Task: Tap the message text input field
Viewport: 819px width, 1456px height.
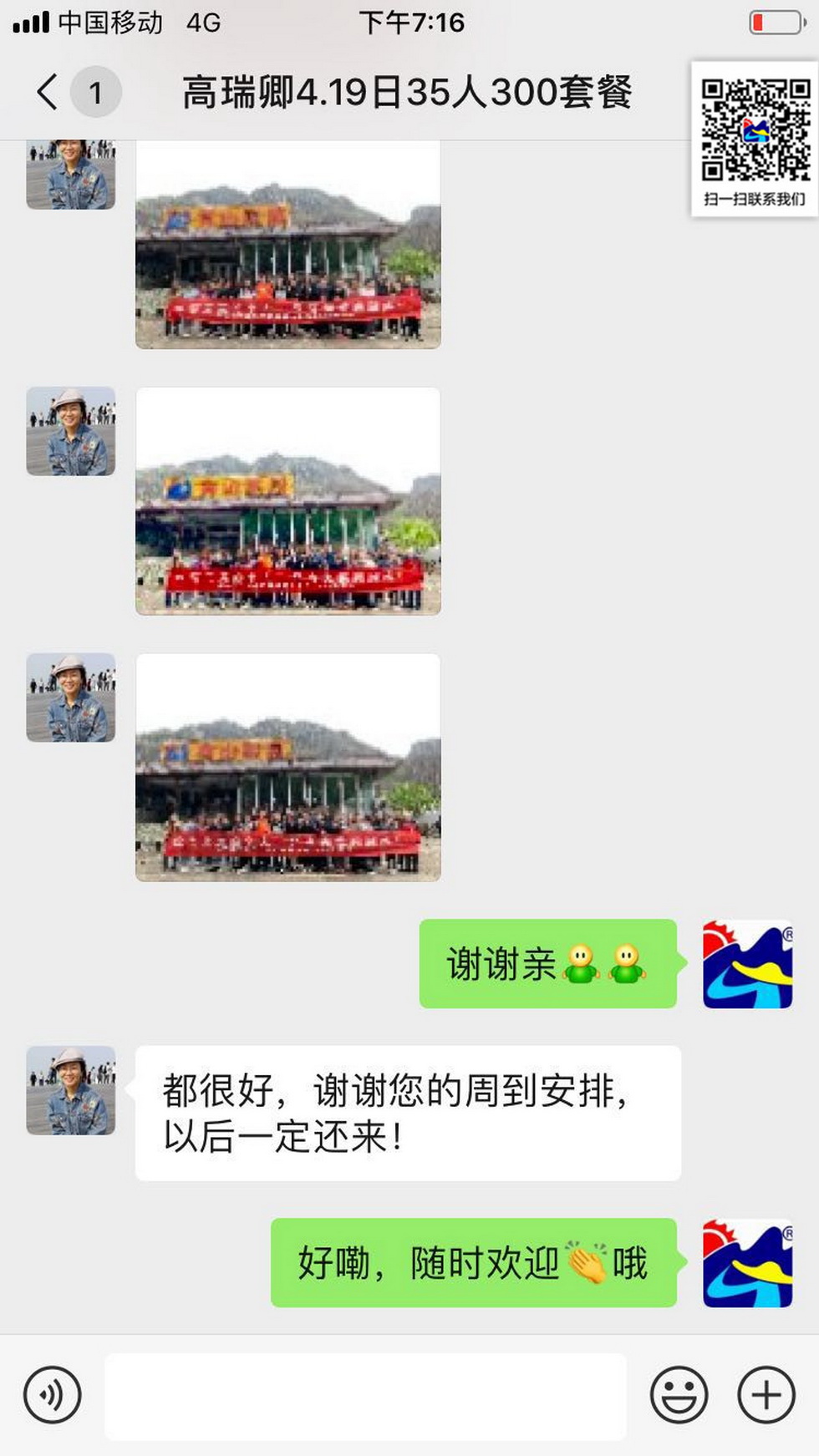Action: point(365,1395)
